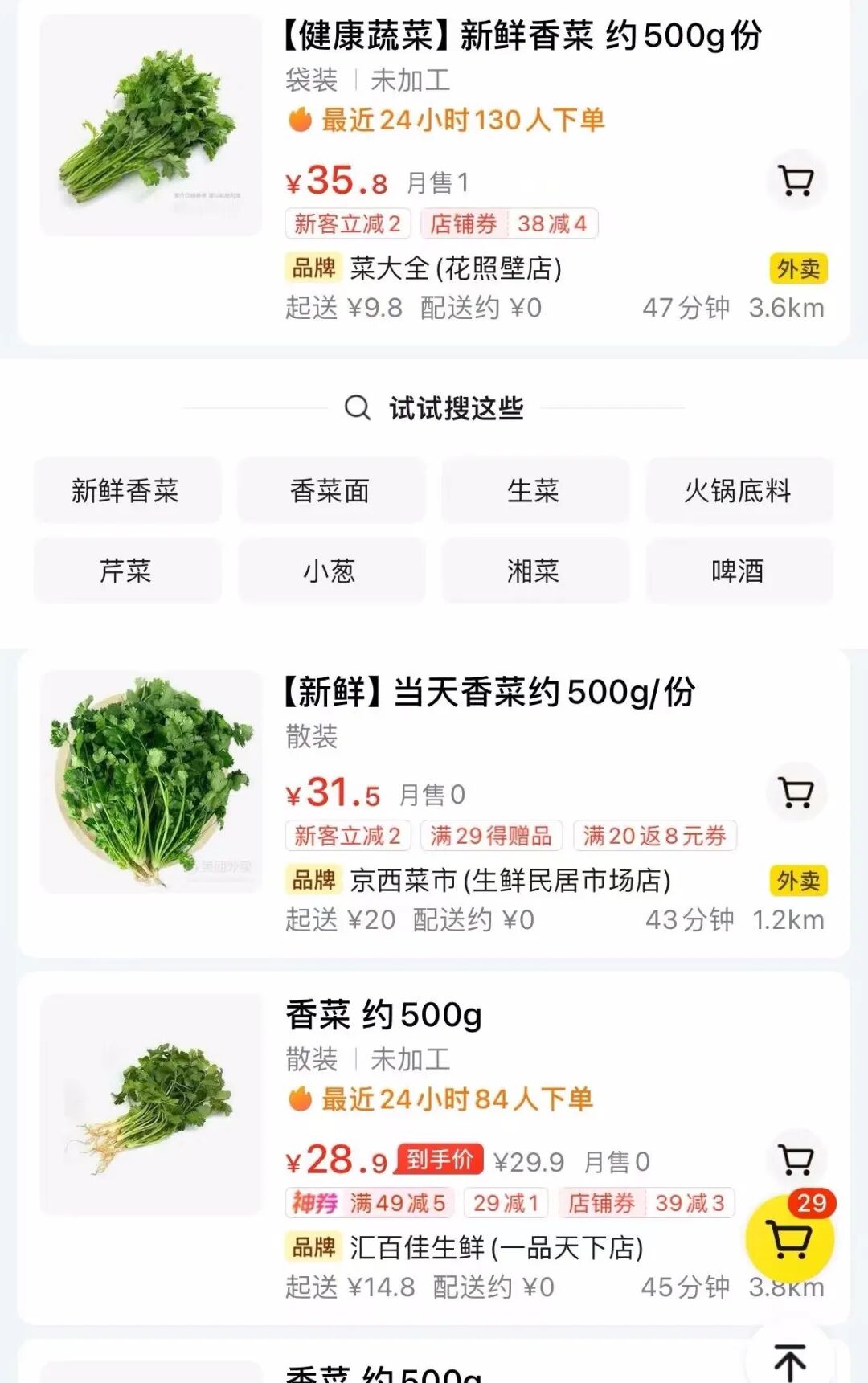Open the 【健康蔬菜】新鲜香菜 product card

click(x=522, y=36)
